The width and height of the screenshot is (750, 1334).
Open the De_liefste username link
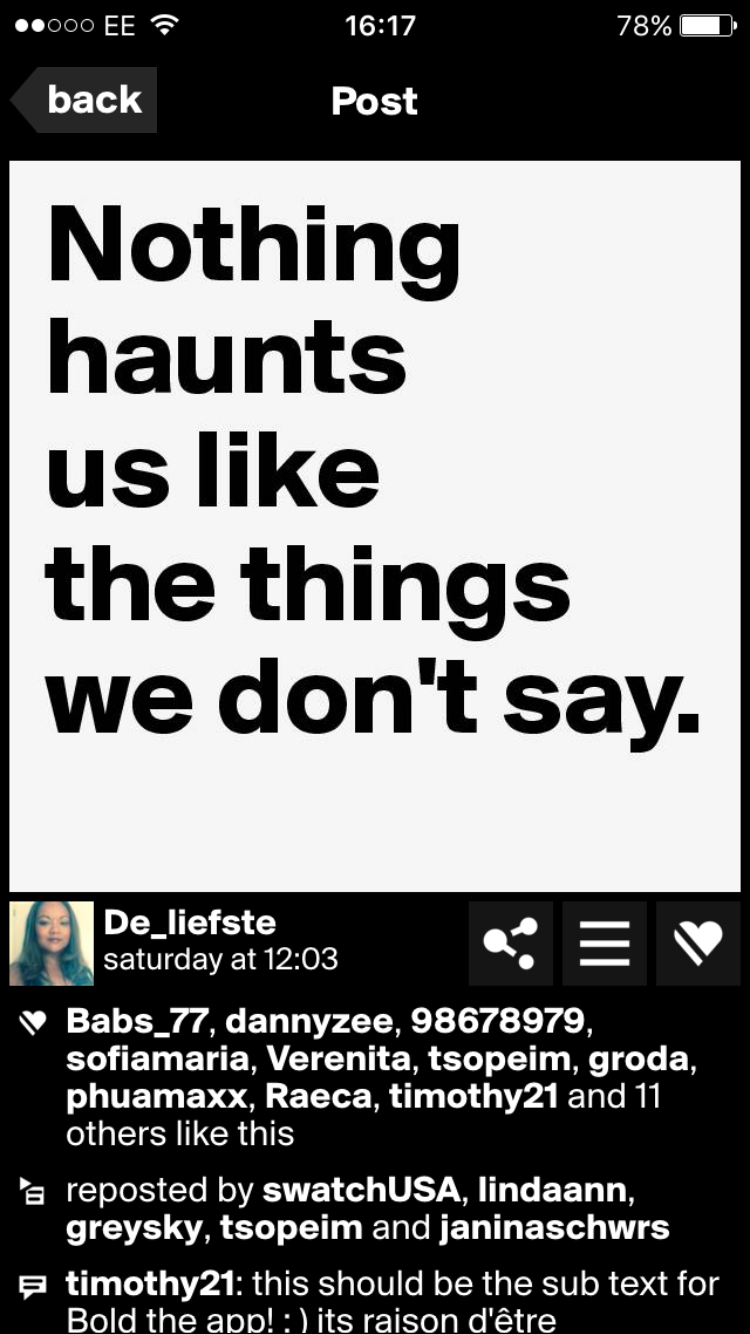point(189,922)
